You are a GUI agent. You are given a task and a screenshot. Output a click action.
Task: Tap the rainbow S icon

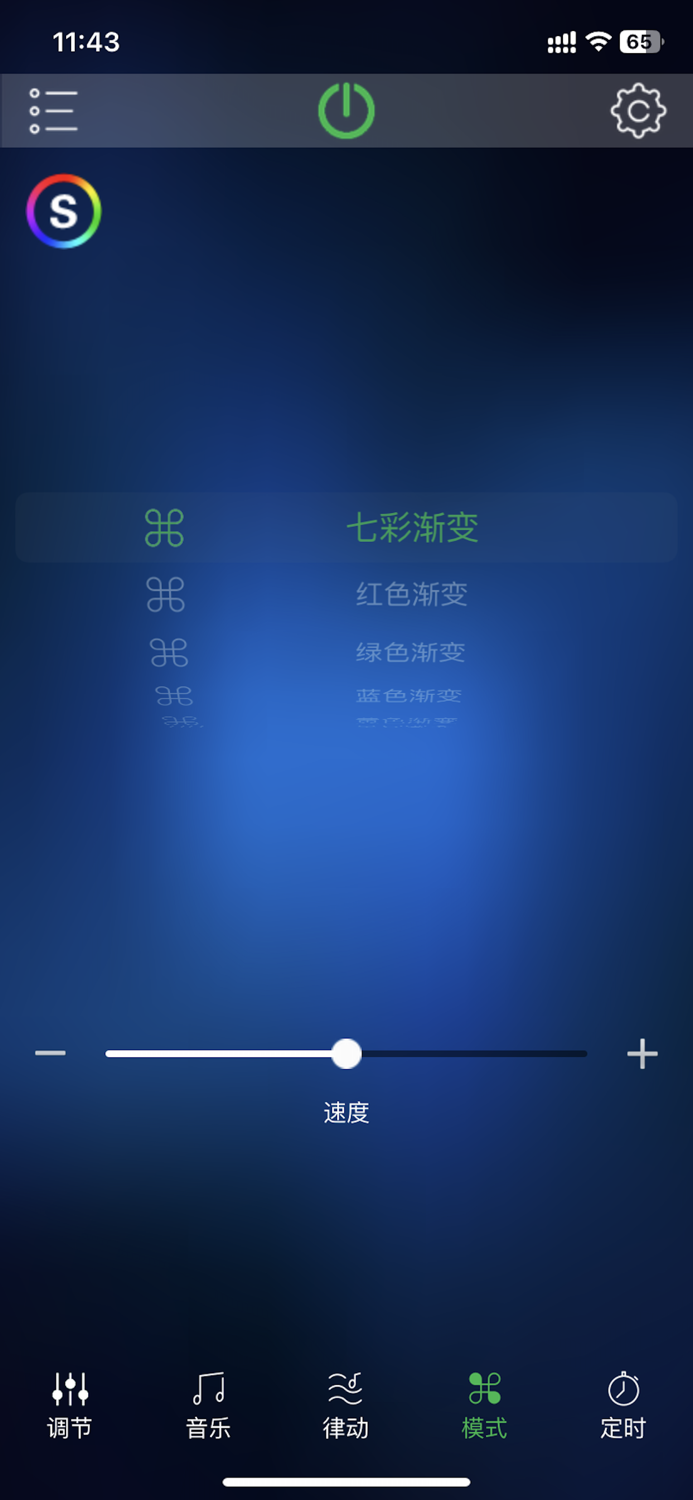(64, 211)
